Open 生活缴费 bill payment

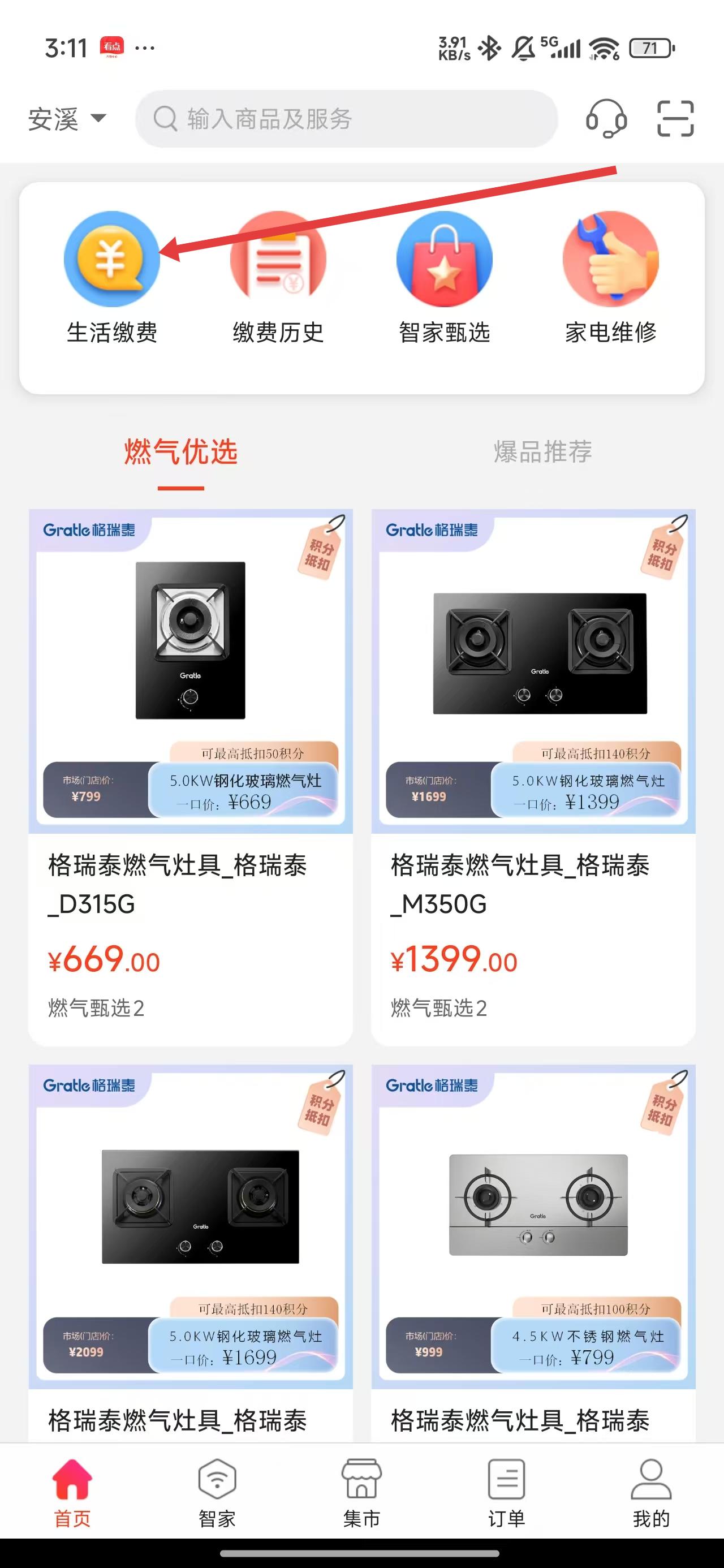coord(112,278)
